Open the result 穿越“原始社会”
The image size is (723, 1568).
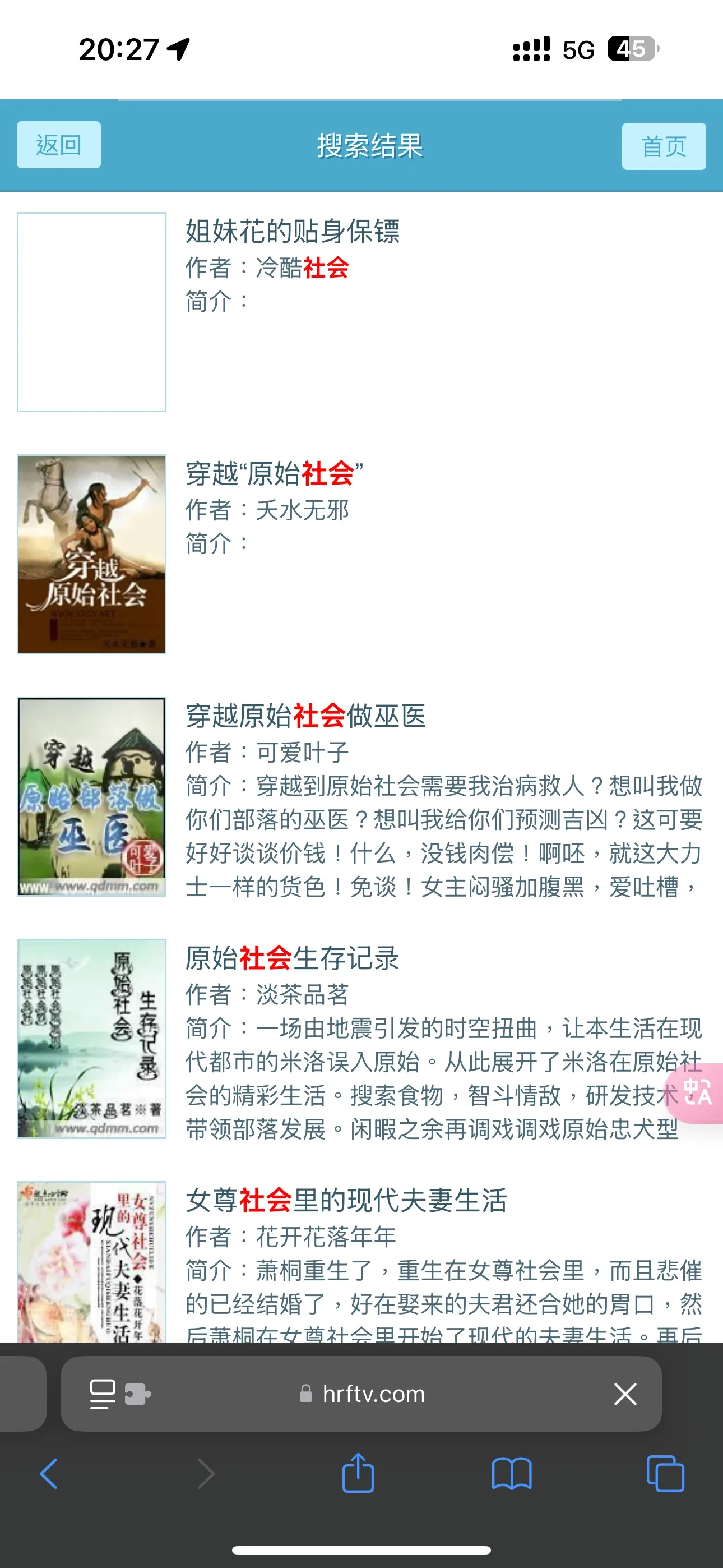(x=275, y=473)
